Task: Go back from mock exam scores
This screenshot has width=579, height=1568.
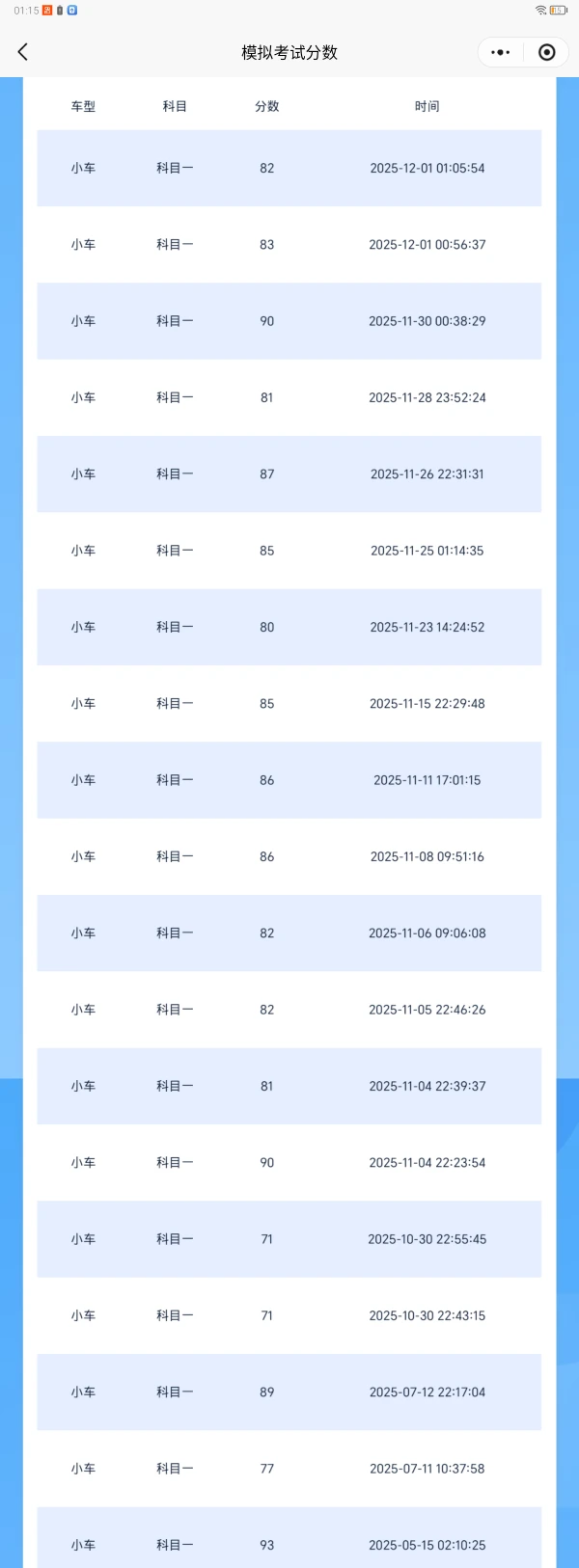Action: [23, 52]
